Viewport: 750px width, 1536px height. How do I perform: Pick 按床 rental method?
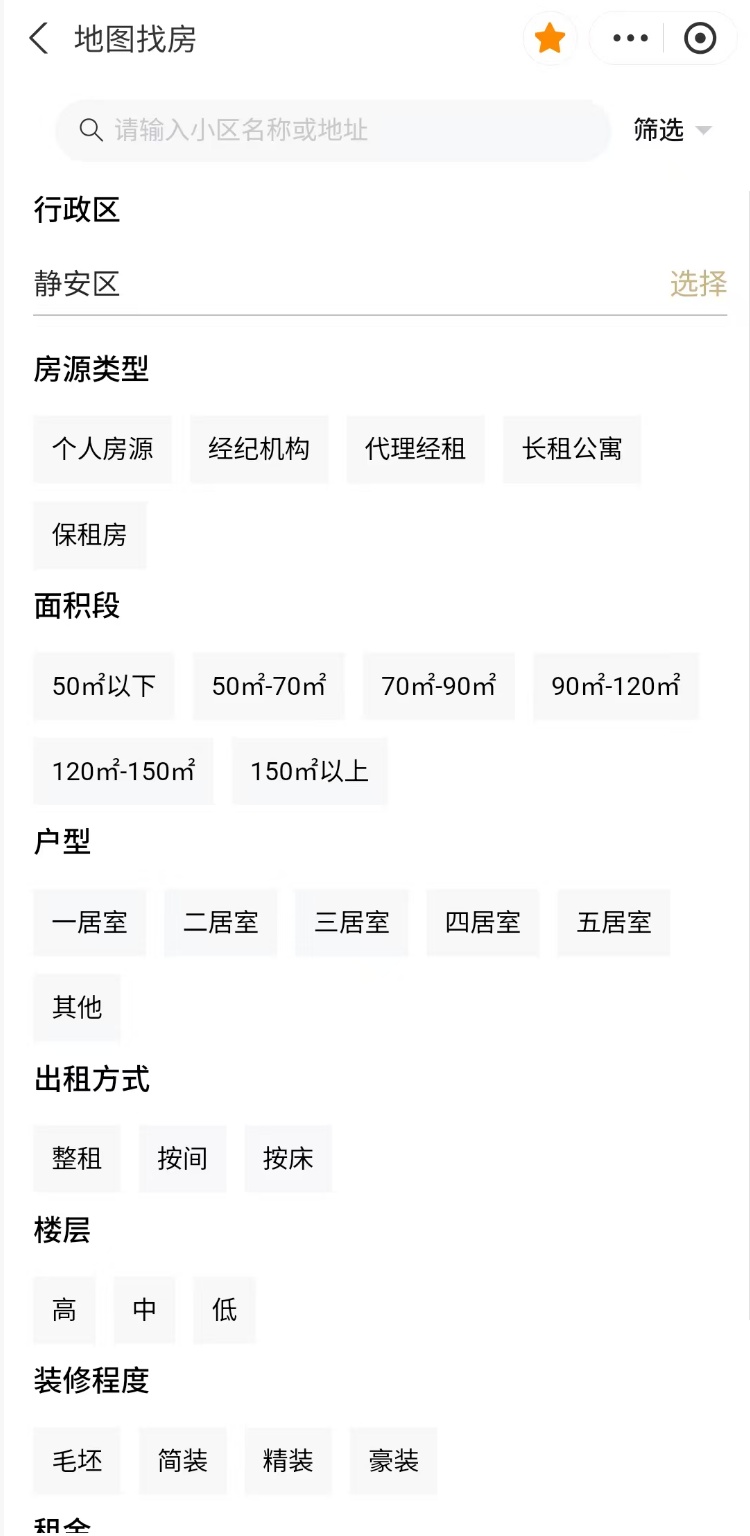click(x=288, y=1158)
